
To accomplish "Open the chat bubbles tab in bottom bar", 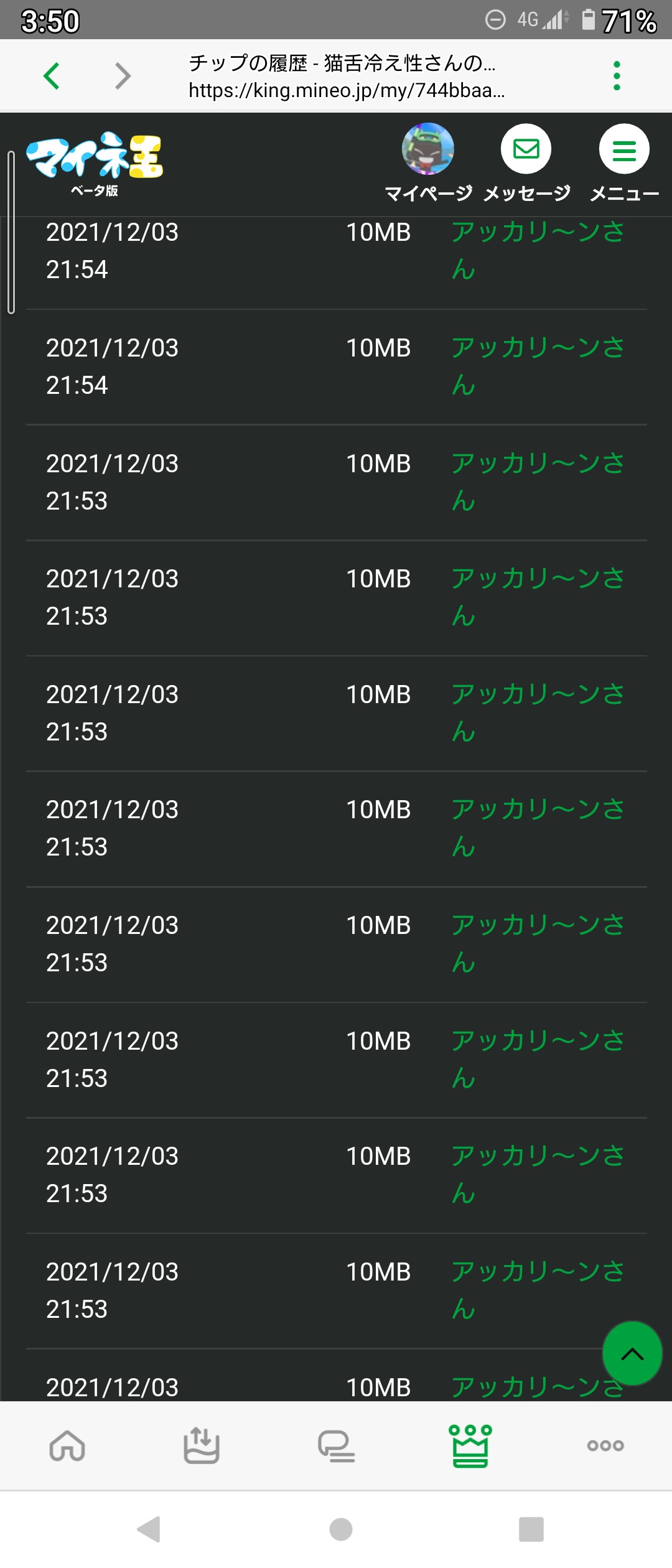I will [336, 1445].
